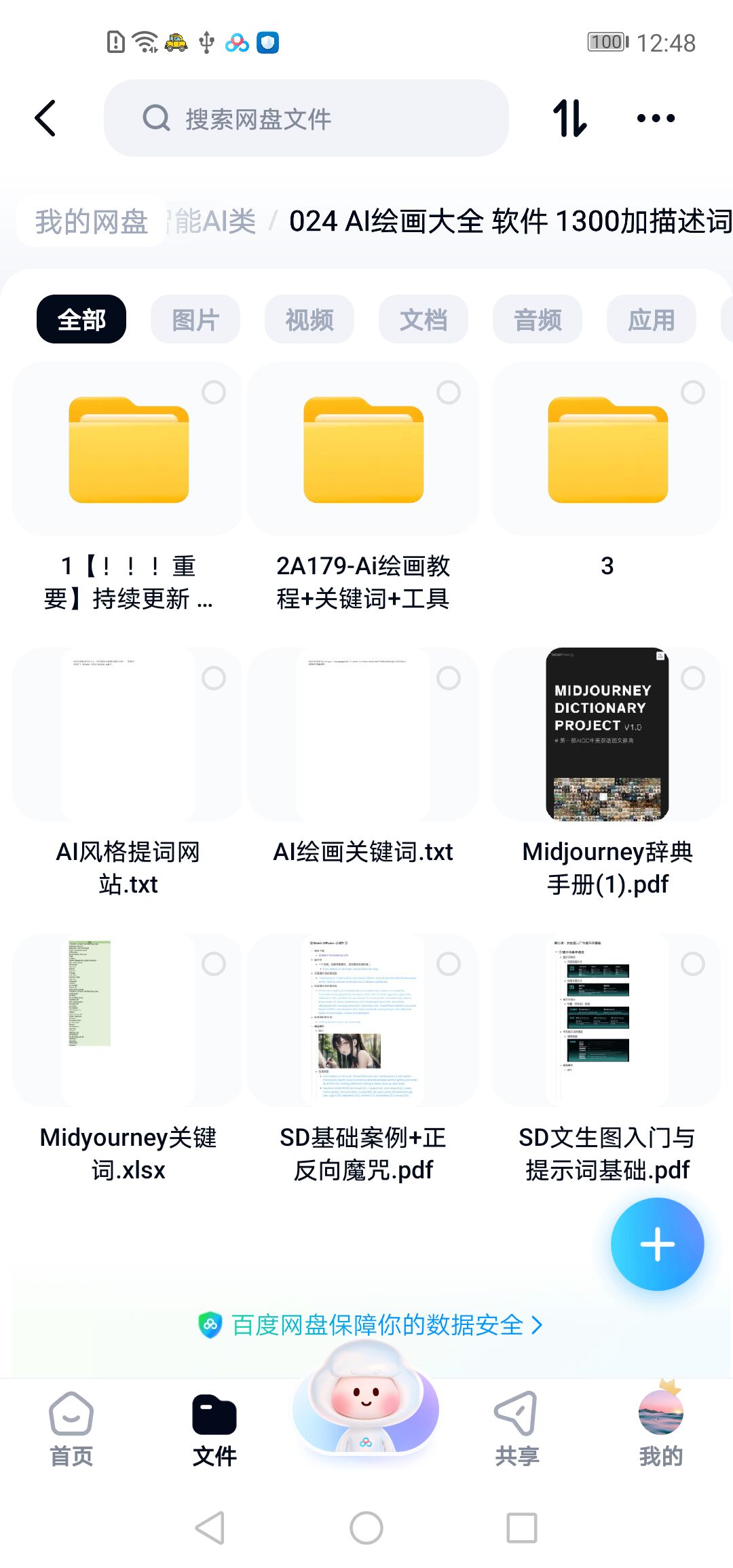Show only 文档 files

point(424,319)
